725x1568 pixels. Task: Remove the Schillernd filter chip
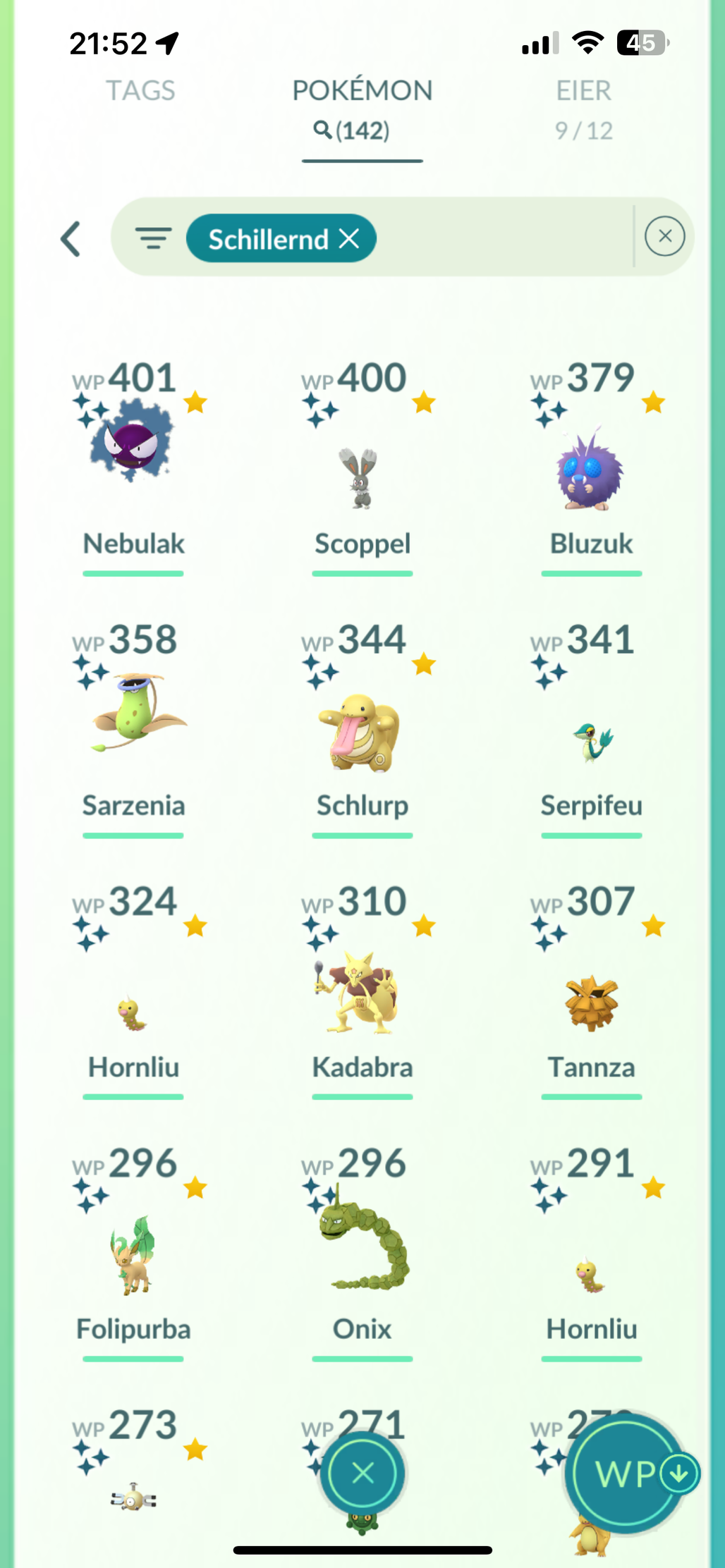point(349,238)
